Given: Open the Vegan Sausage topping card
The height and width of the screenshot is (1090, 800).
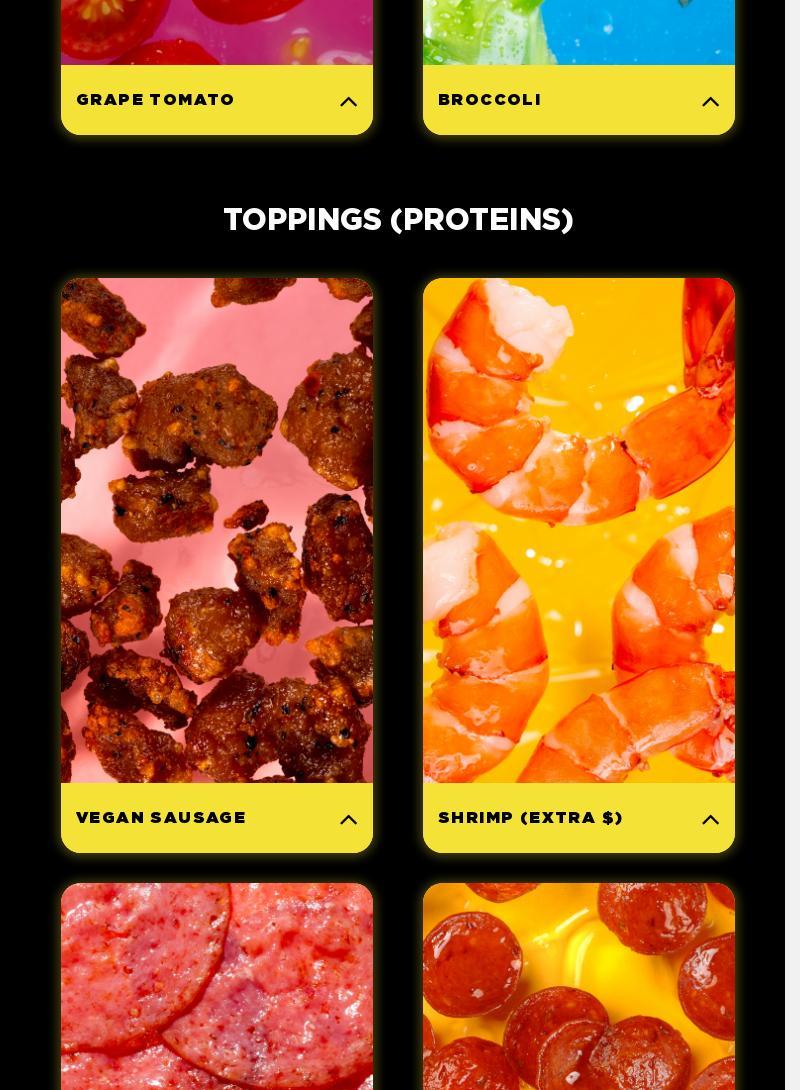Looking at the screenshot, I should tap(217, 530).
